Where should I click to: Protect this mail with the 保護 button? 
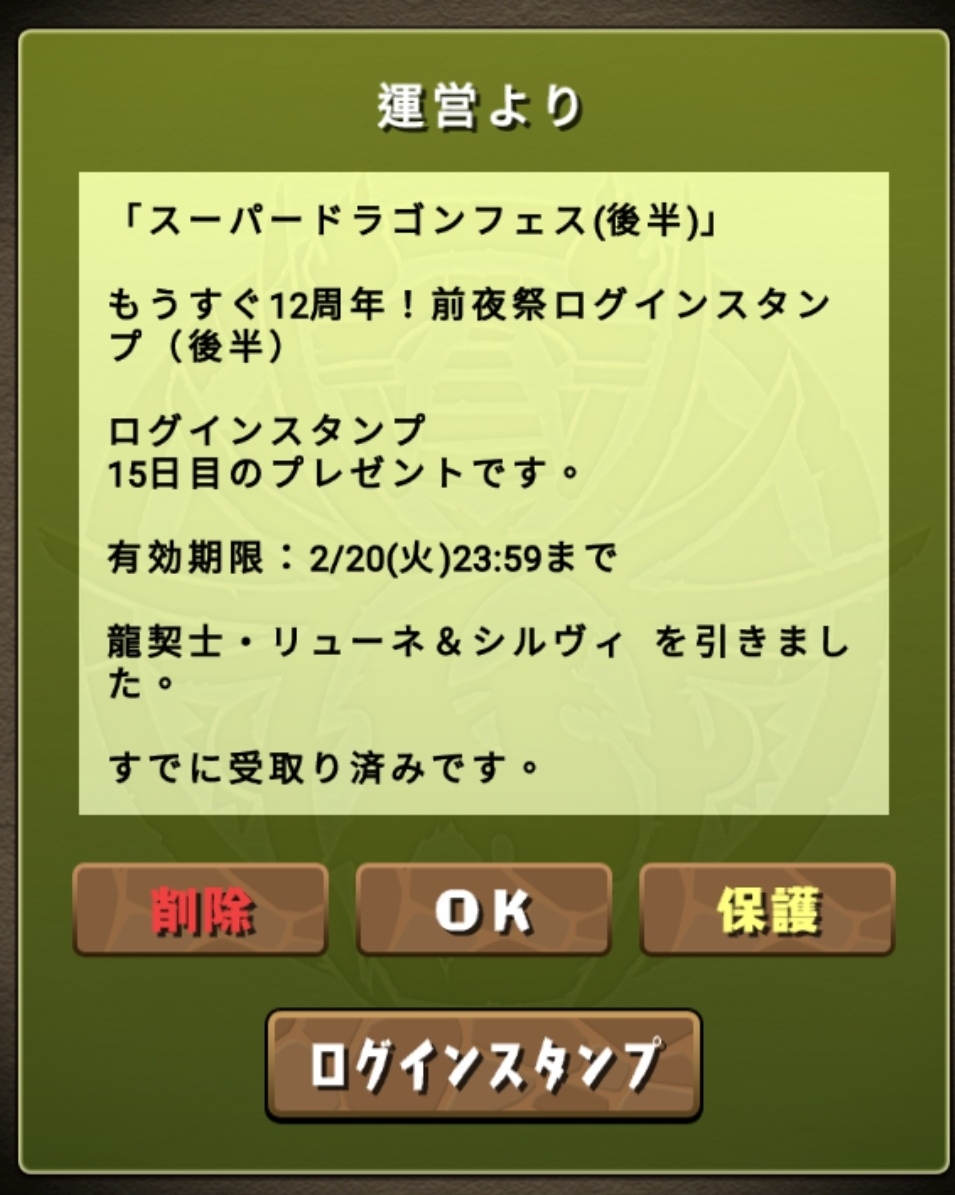click(x=767, y=909)
